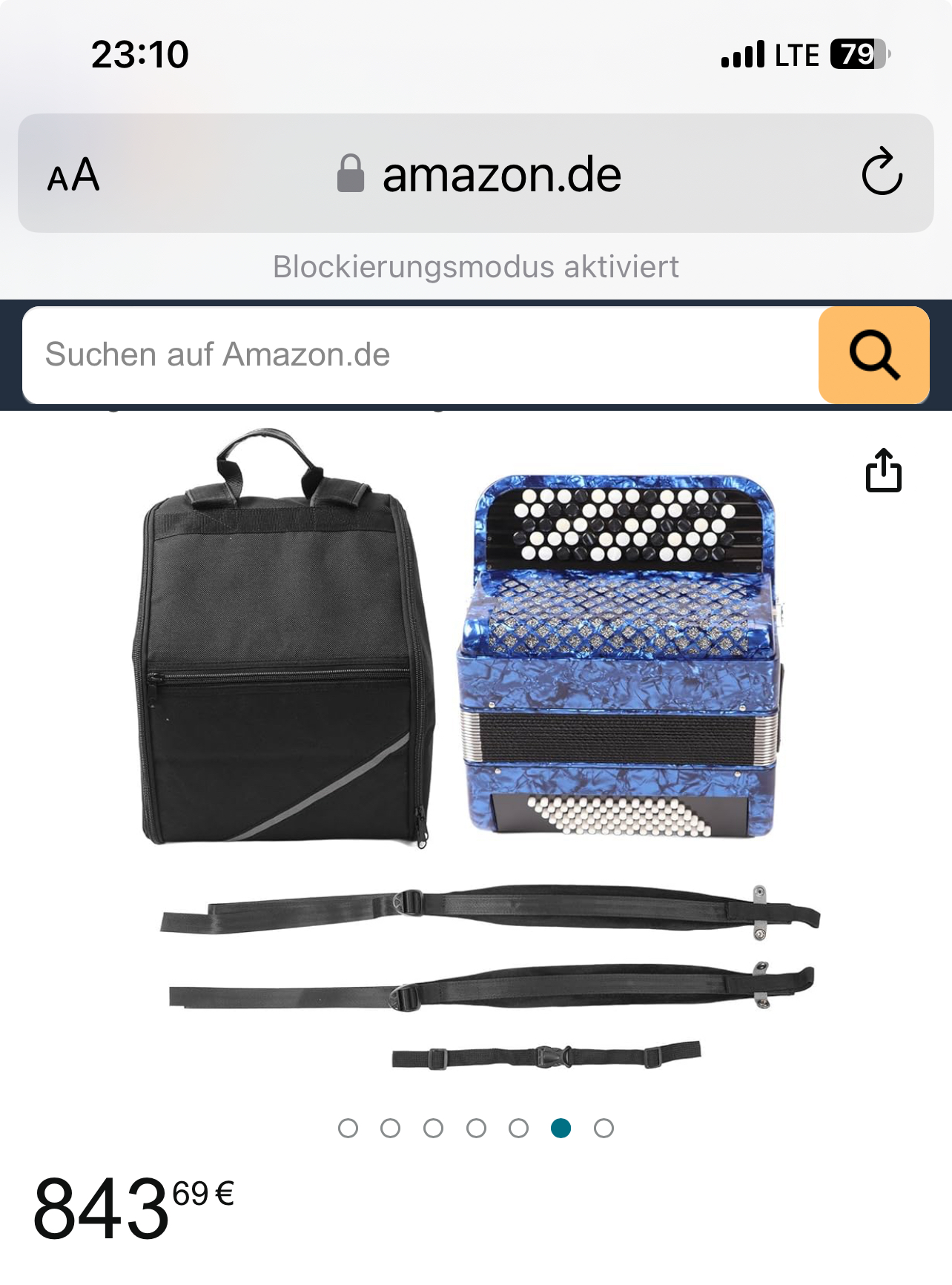Tap the orange search magnifier button
This screenshot has width=952, height=1285.
point(874,355)
